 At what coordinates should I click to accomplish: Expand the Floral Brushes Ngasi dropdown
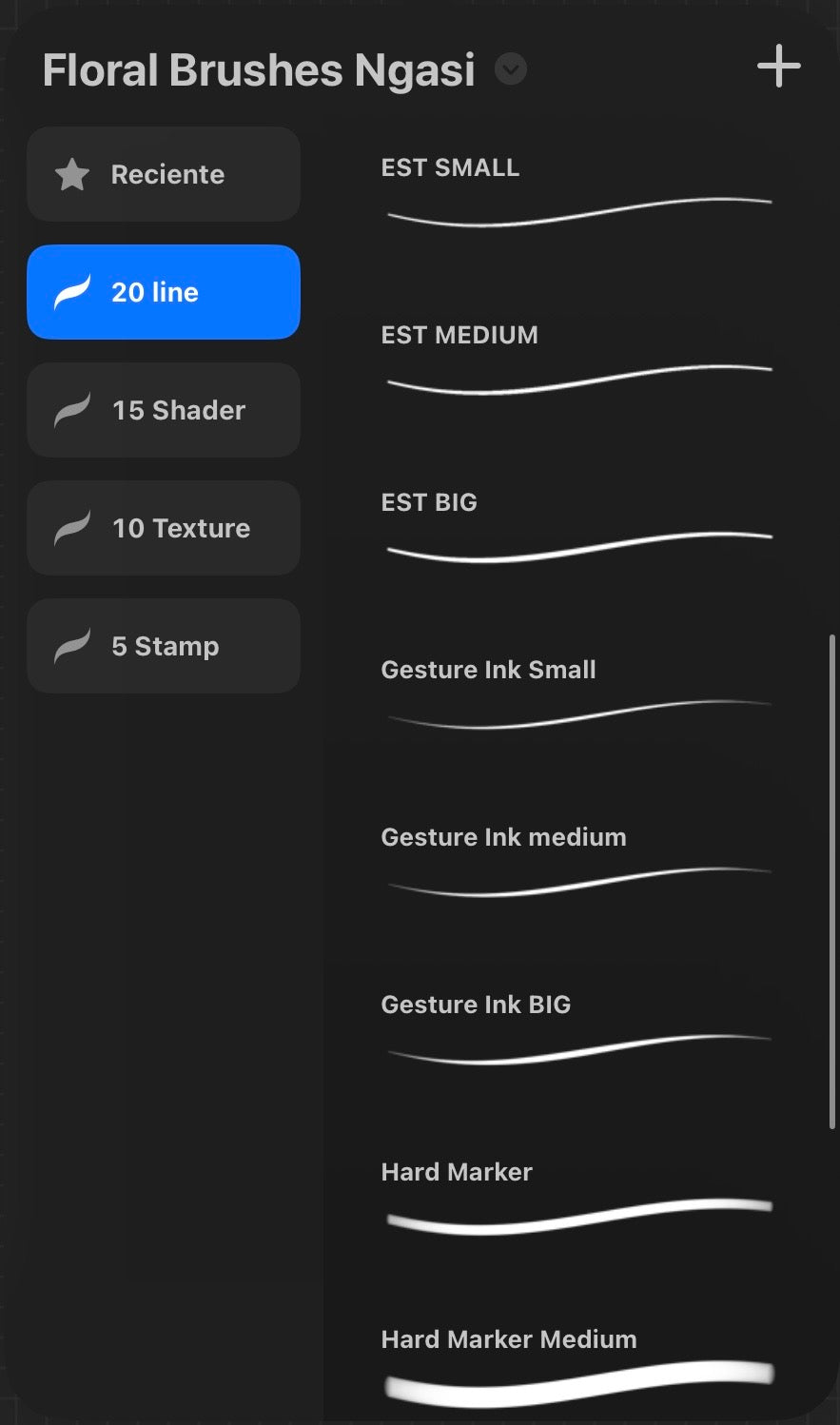(511, 69)
